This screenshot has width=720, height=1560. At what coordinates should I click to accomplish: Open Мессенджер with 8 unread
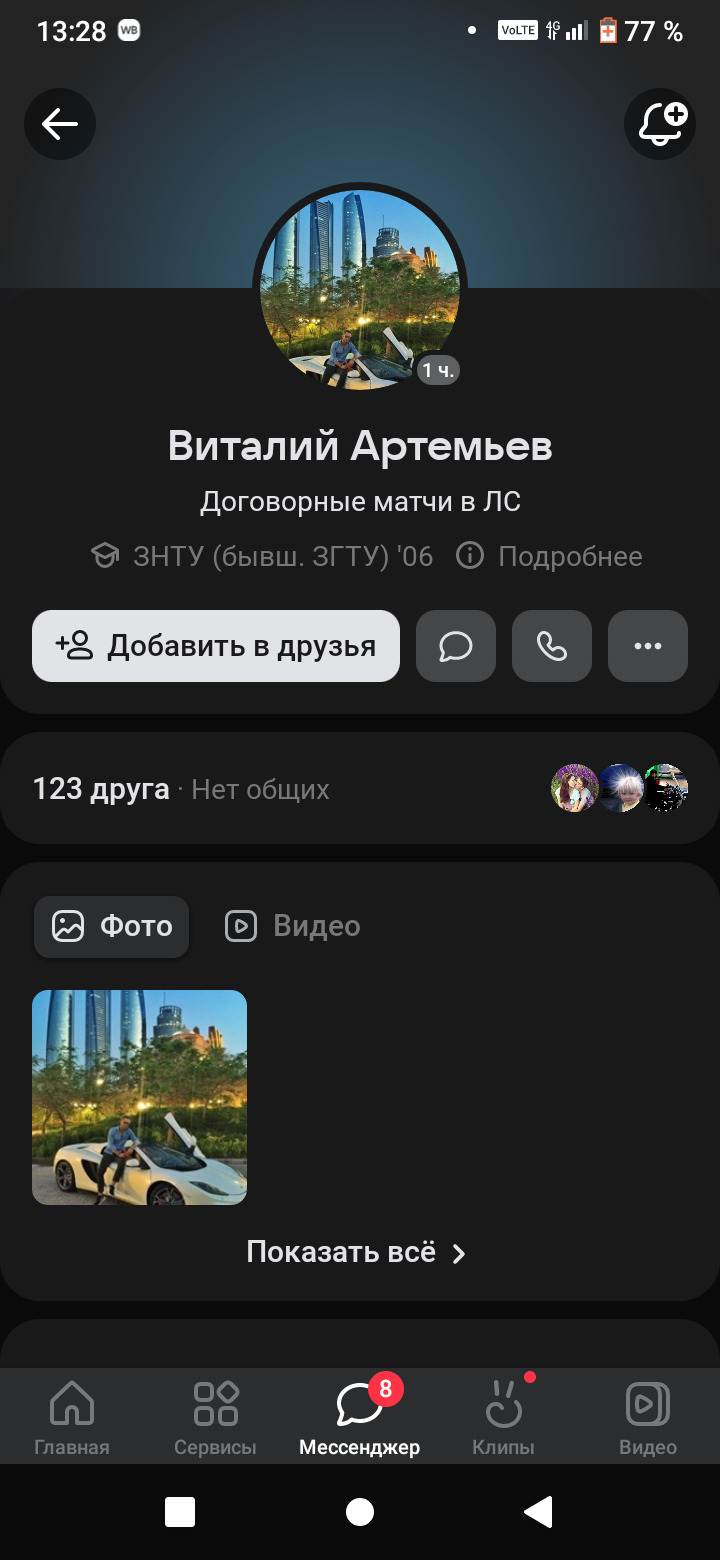tap(359, 1417)
